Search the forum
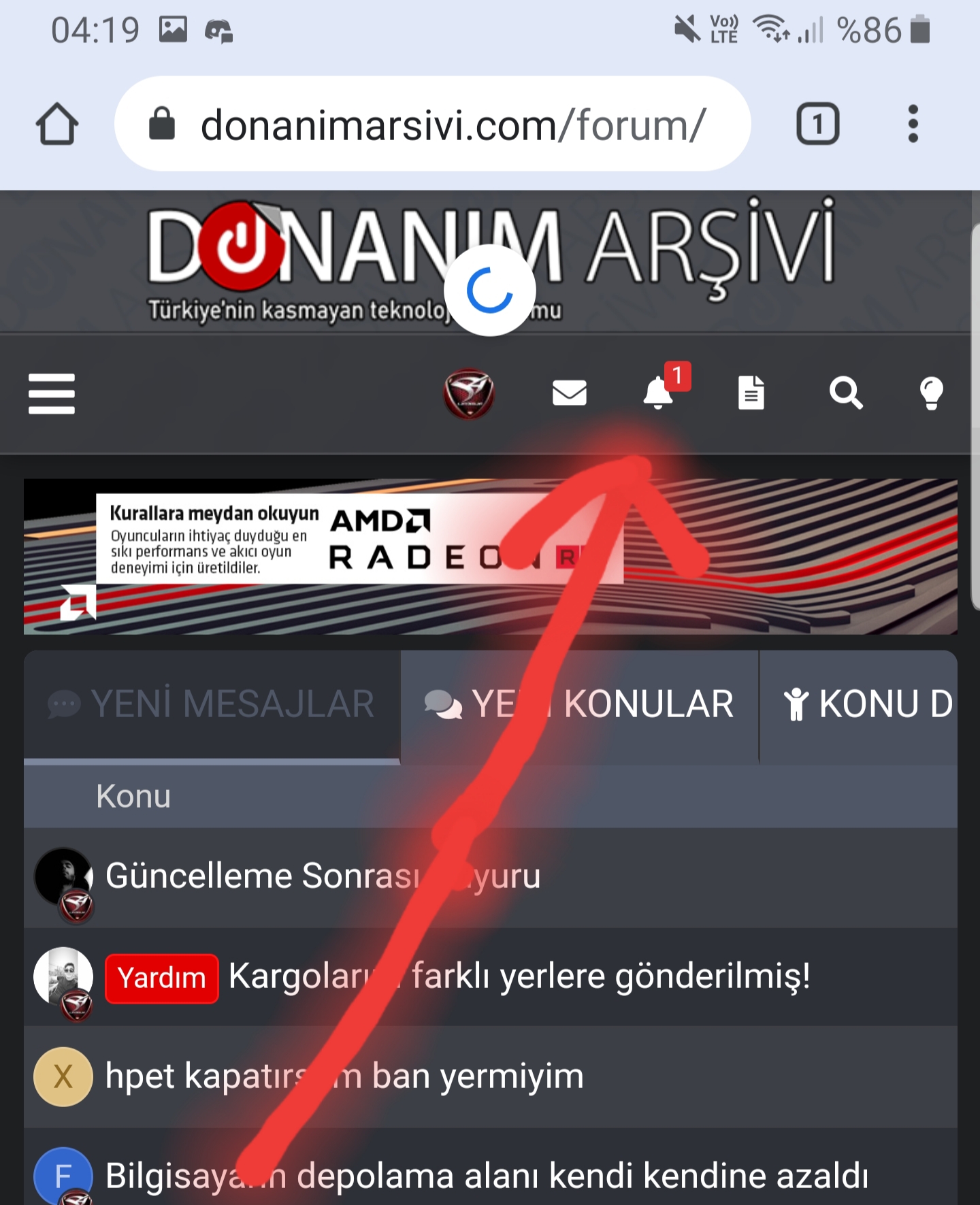The width and height of the screenshot is (980, 1205). tap(845, 393)
